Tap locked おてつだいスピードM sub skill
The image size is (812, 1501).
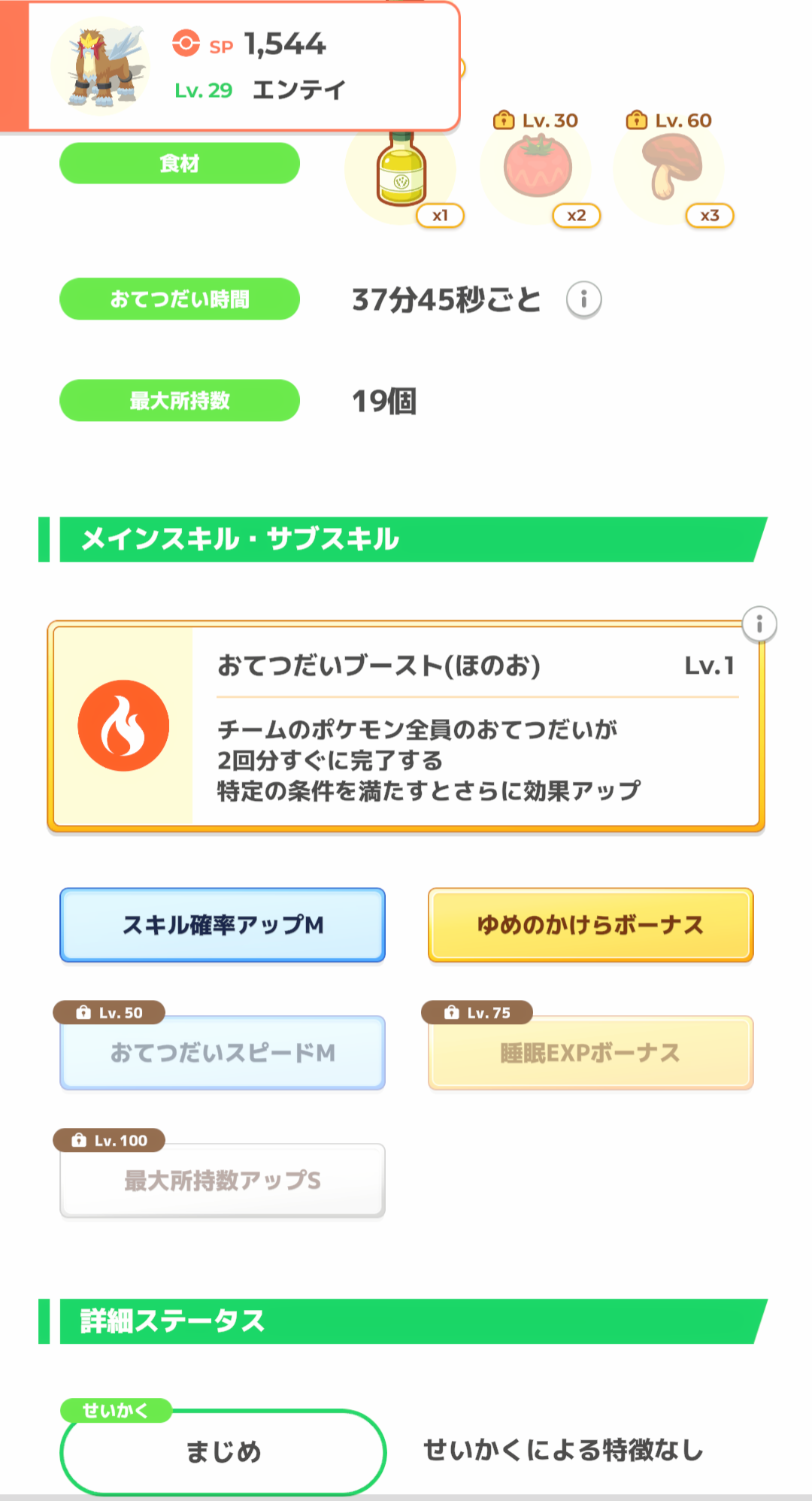223,1053
